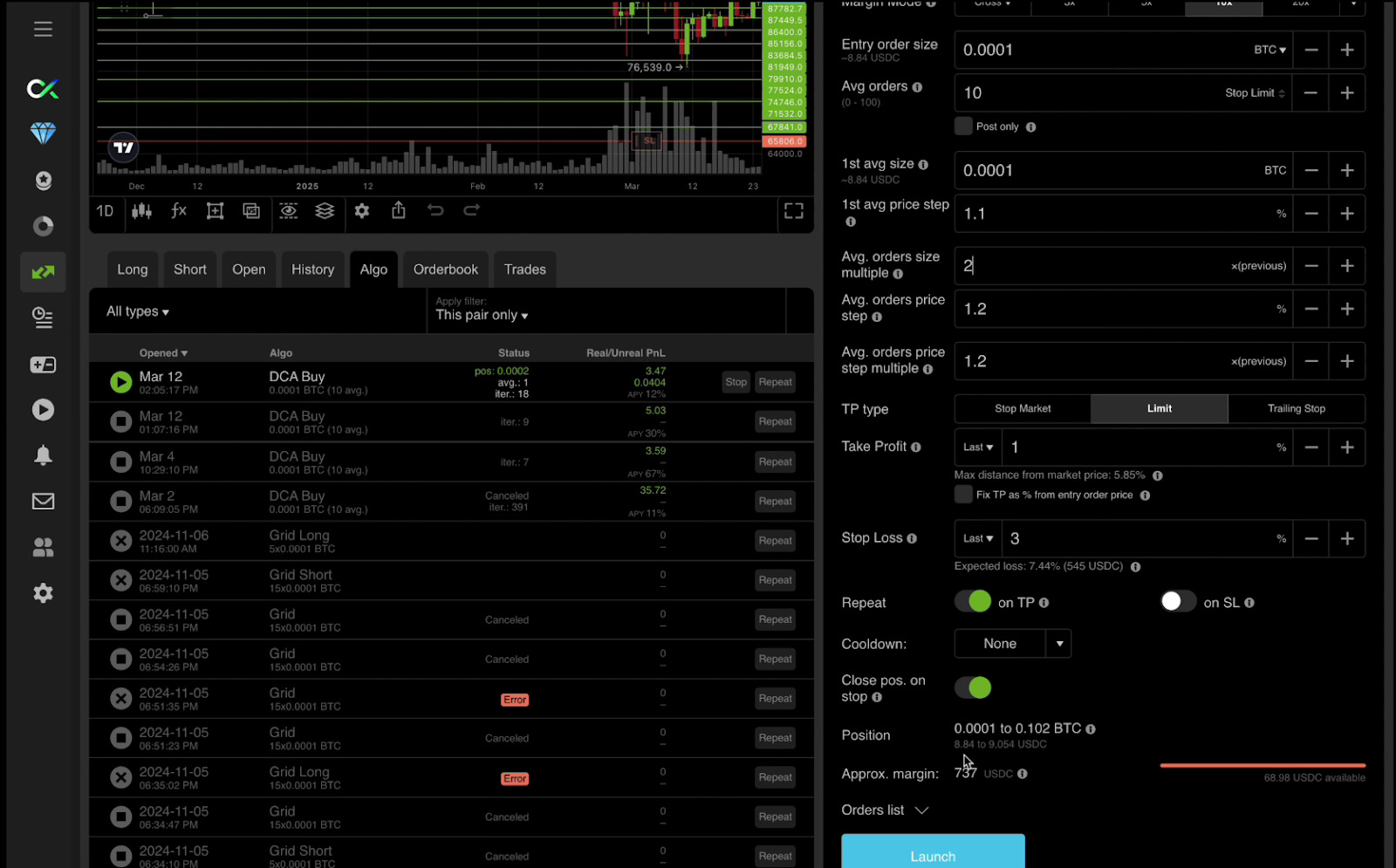Repeat the Mar 4 DCA Buy algo
The width and height of the screenshot is (1396, 868).
[775, 461]
